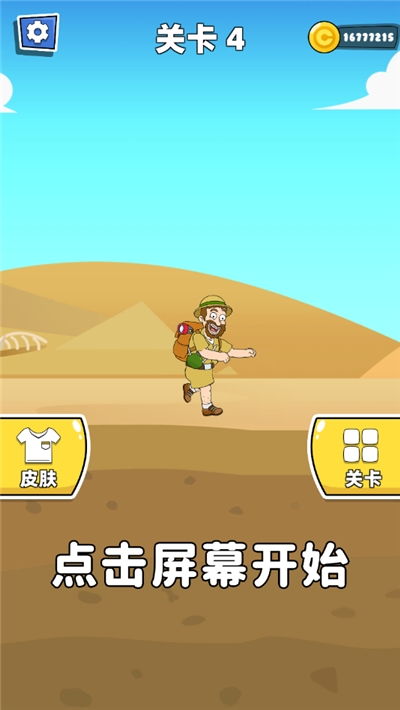This screenshot has width=400, height=710.
Task: Open the settings gear icon
Action: [x=38, y=34]
